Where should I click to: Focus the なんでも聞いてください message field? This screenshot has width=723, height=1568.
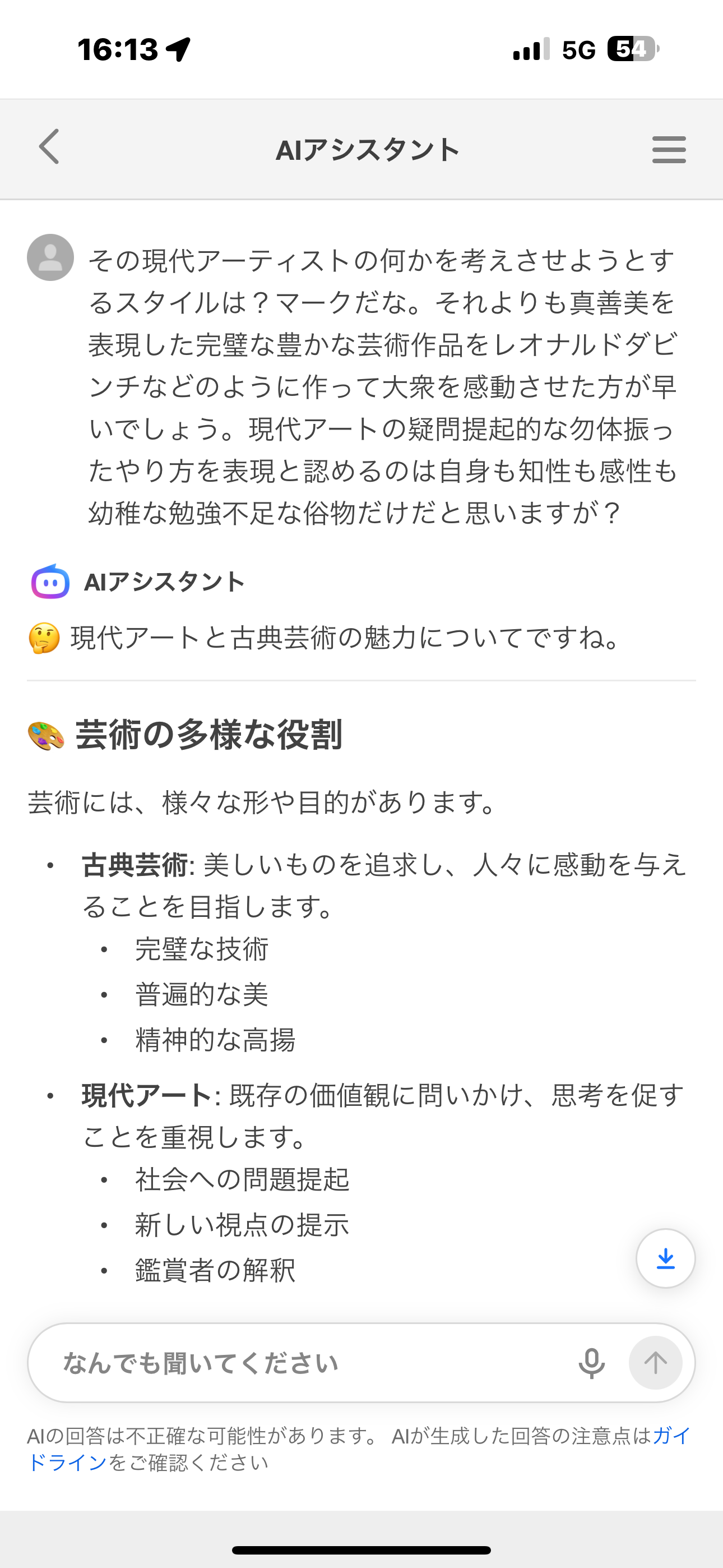(x=304, y=1363)
